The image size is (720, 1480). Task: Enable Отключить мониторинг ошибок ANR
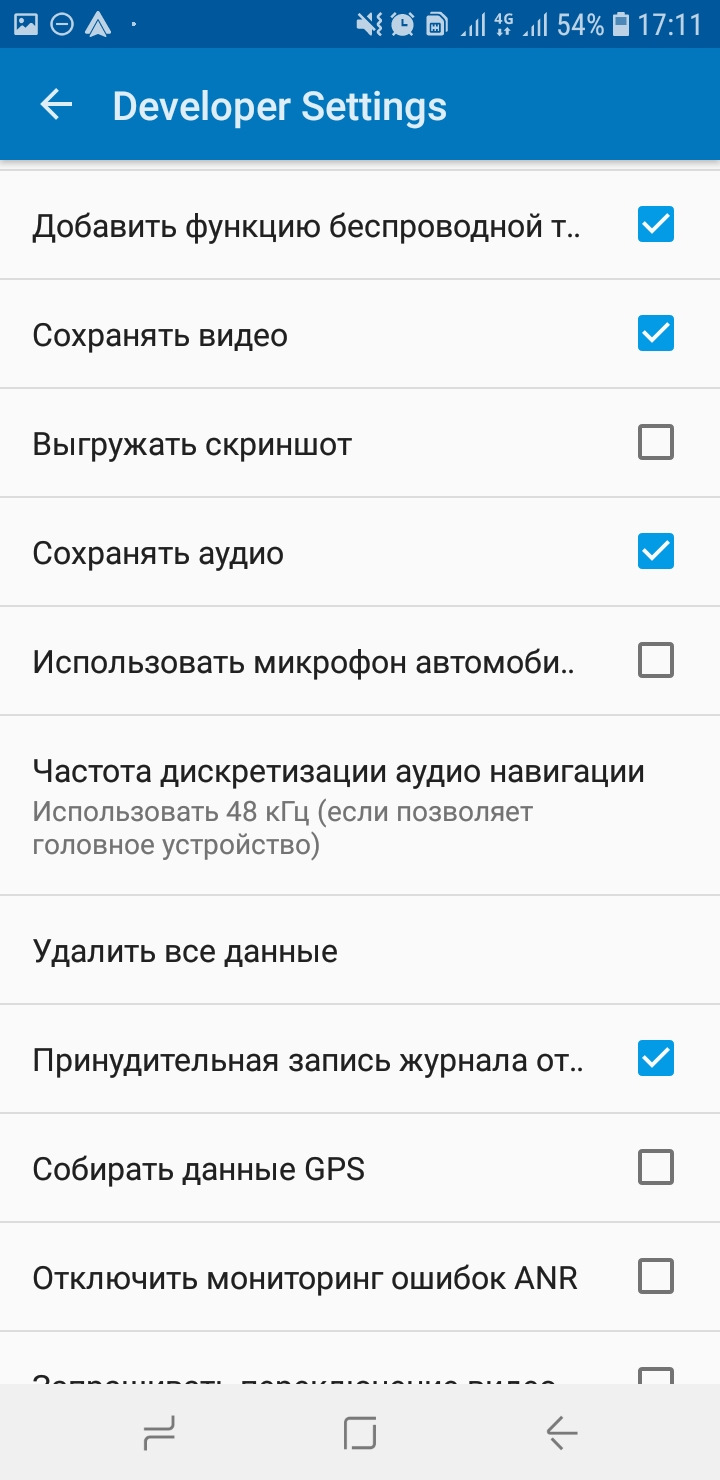point(655,1276)
